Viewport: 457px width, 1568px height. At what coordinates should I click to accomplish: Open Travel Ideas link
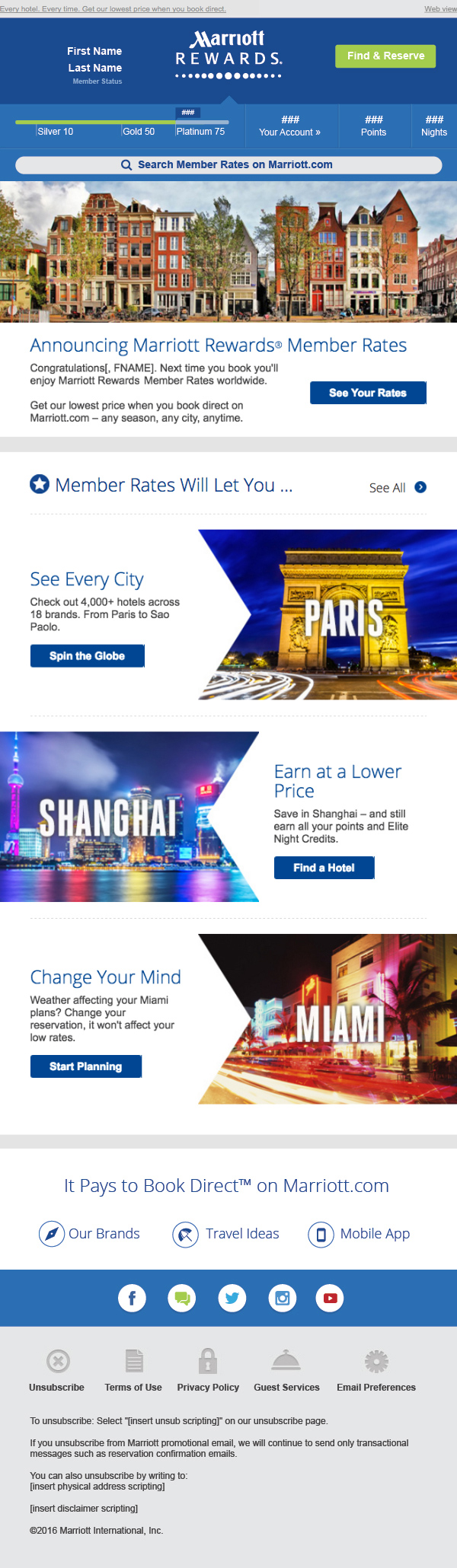pos(227,1234)
